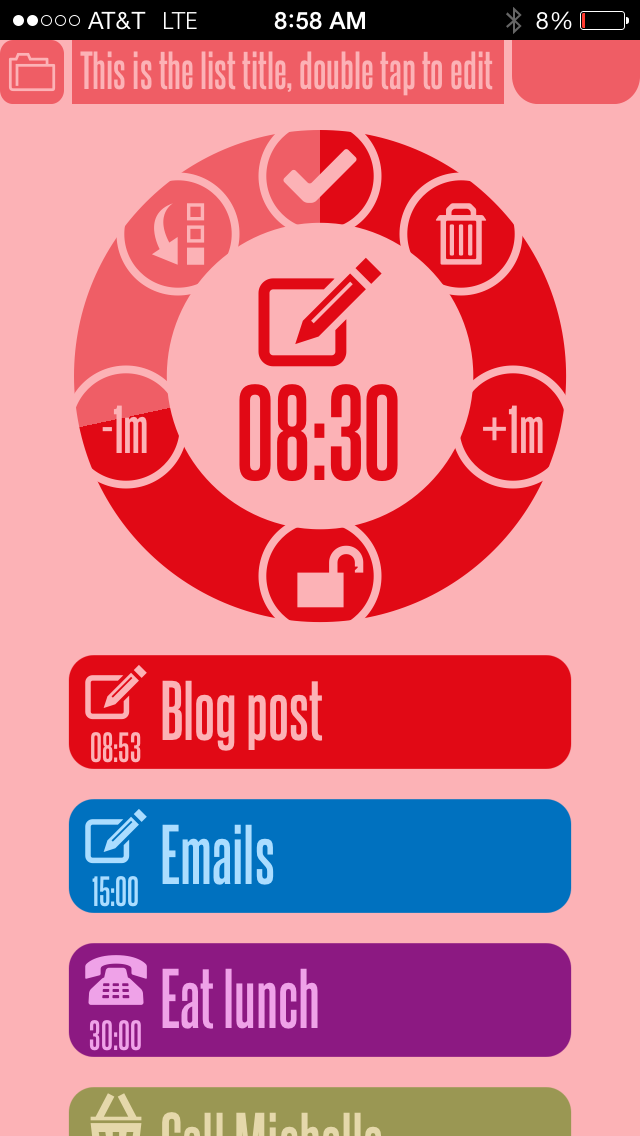The image size is (640, 1136).
Task: Toggle the padlock icon
Action: pos(320,578)
